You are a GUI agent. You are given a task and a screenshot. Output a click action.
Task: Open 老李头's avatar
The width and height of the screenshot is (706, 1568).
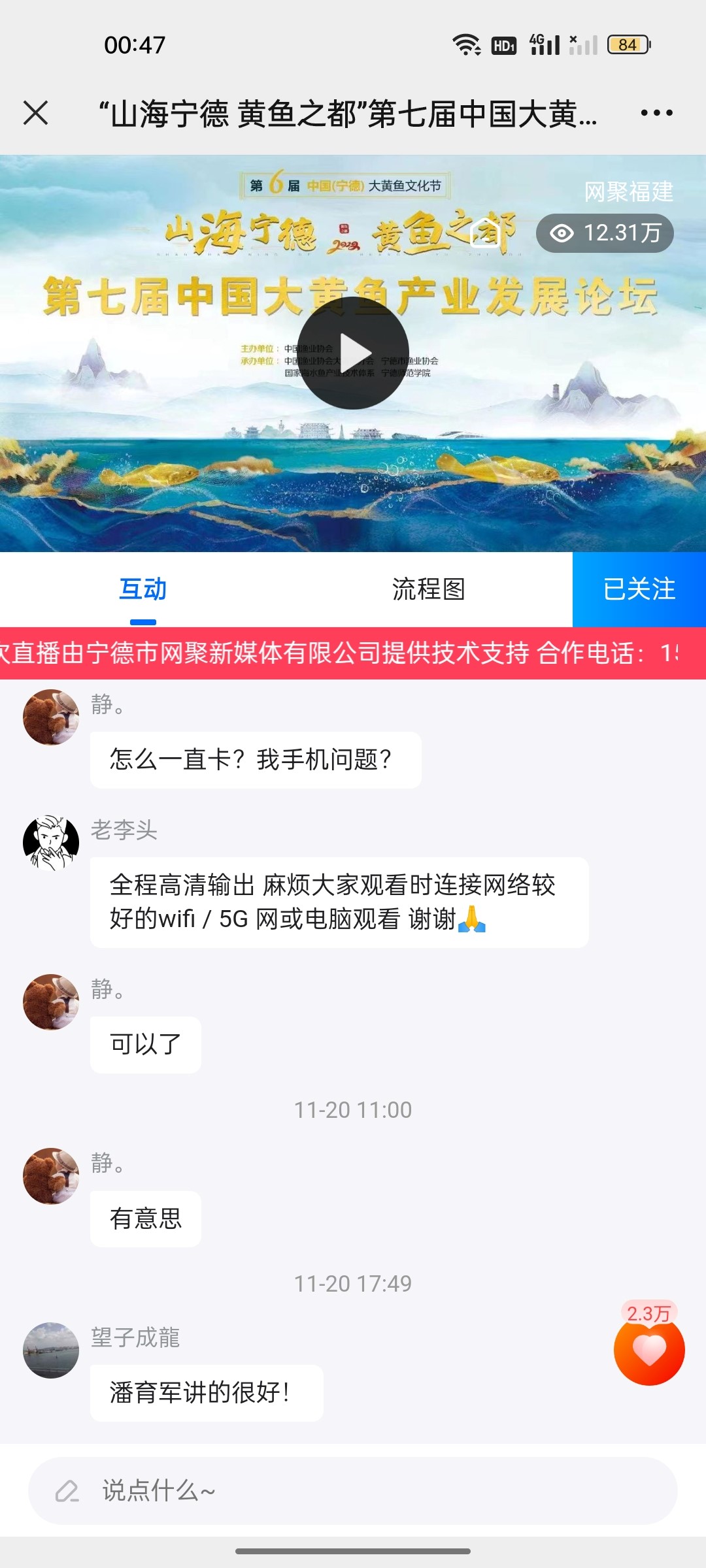(x=51, y=843)
